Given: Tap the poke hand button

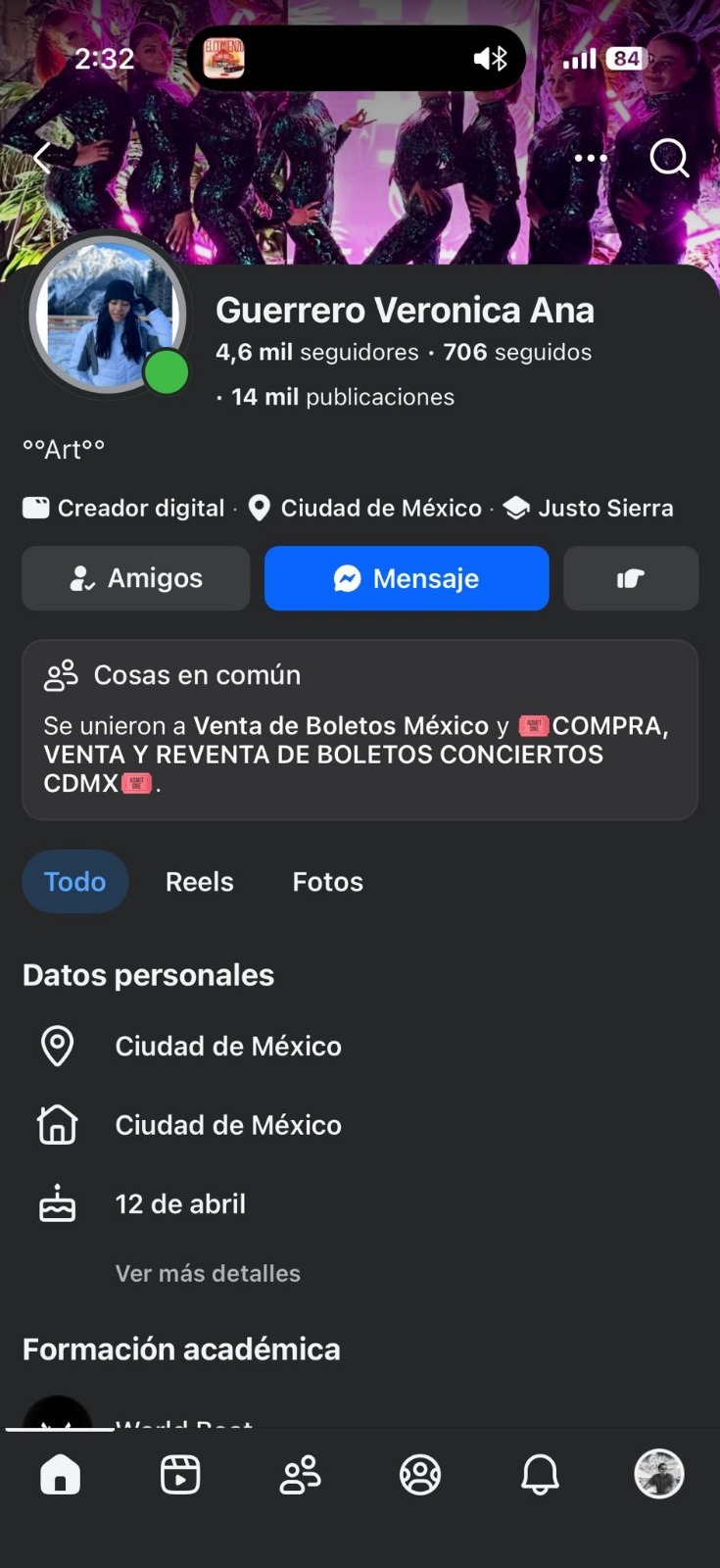Looking at the screenshot, I should point(631,578).
